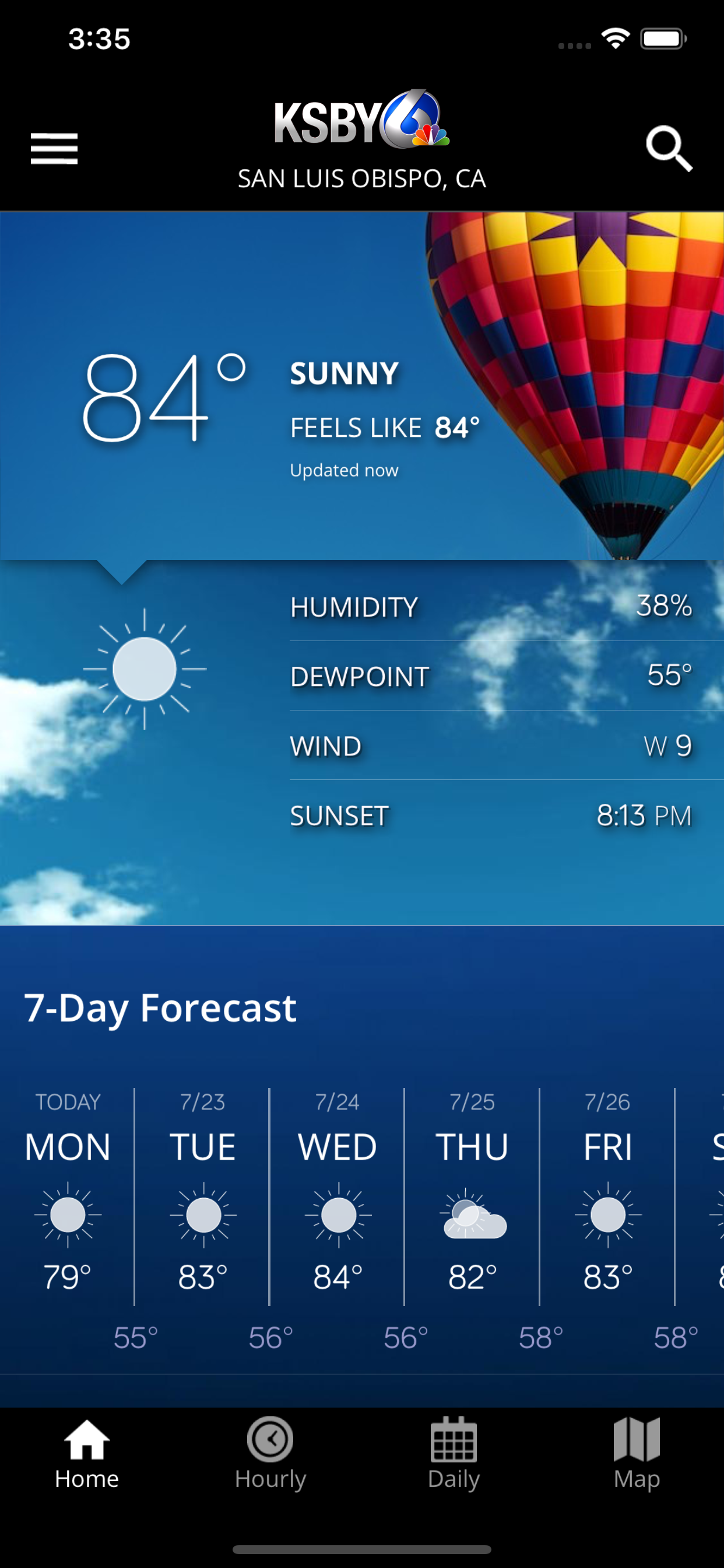Expand Friday 7/26 forecast details
Image resolution: width=724 pixels, height=1568 pixels.
click(609, 1212)
